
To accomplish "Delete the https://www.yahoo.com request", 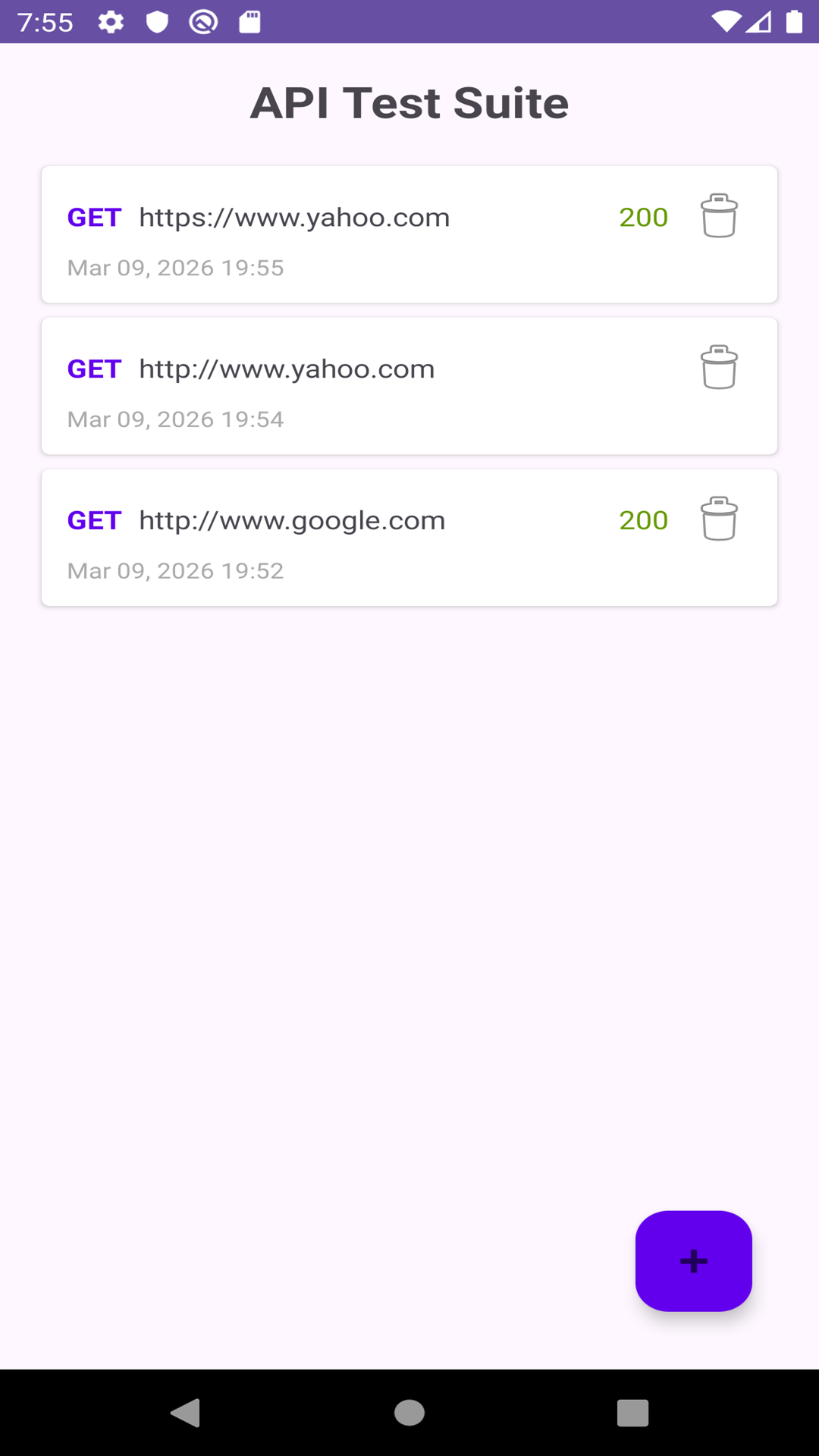I will [718, 216].
